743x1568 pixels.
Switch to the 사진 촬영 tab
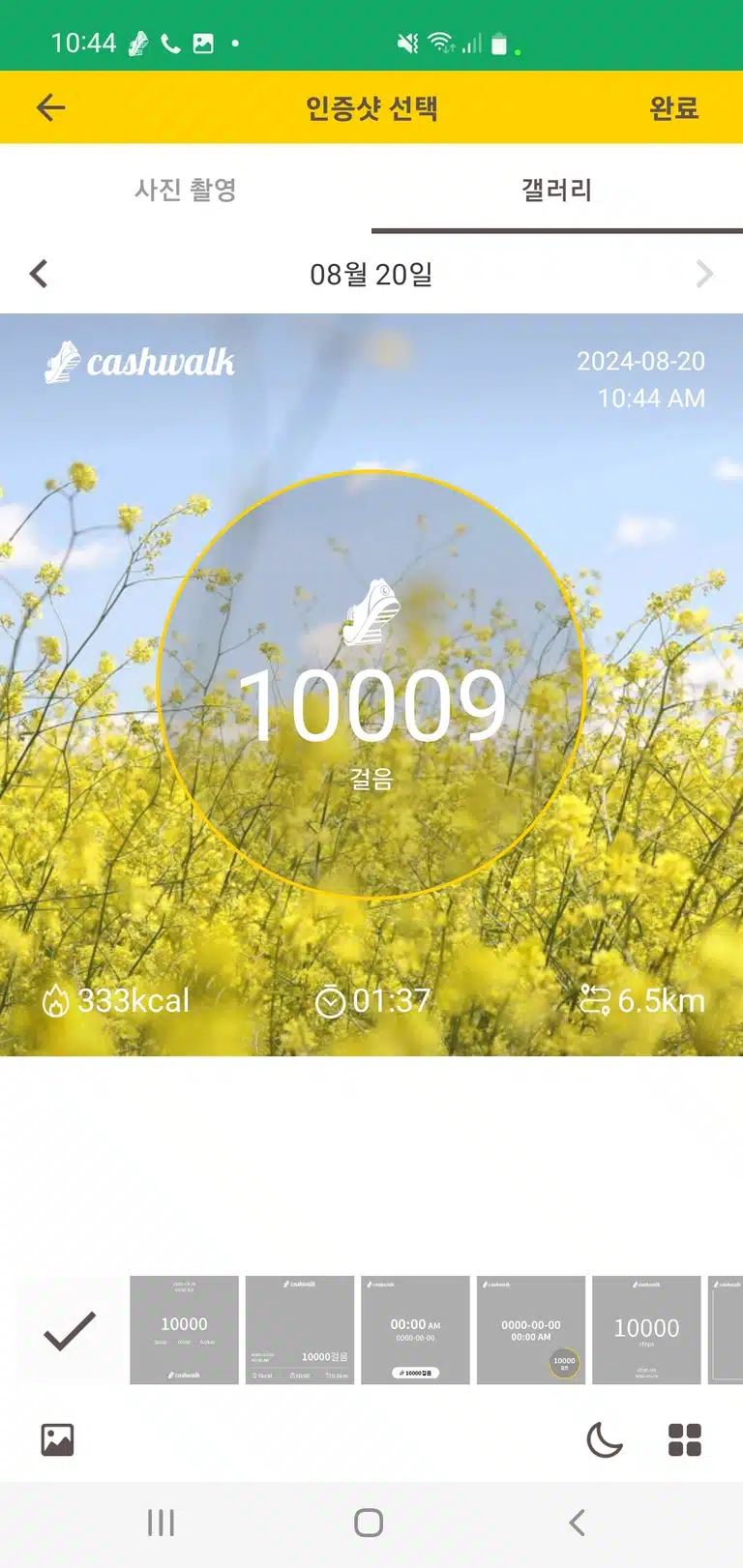[186, 190]
